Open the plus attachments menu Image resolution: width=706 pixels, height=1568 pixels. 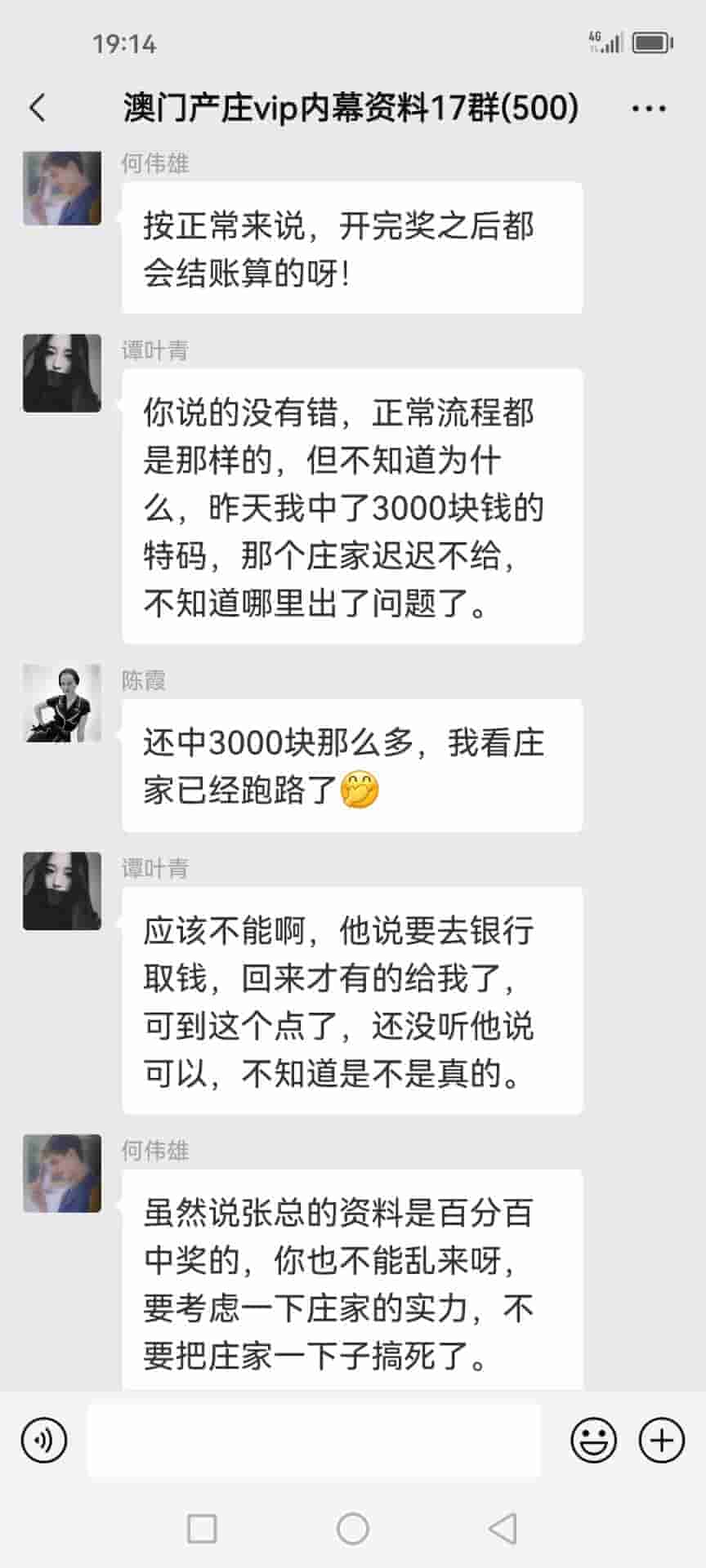tap(661, 1441)
